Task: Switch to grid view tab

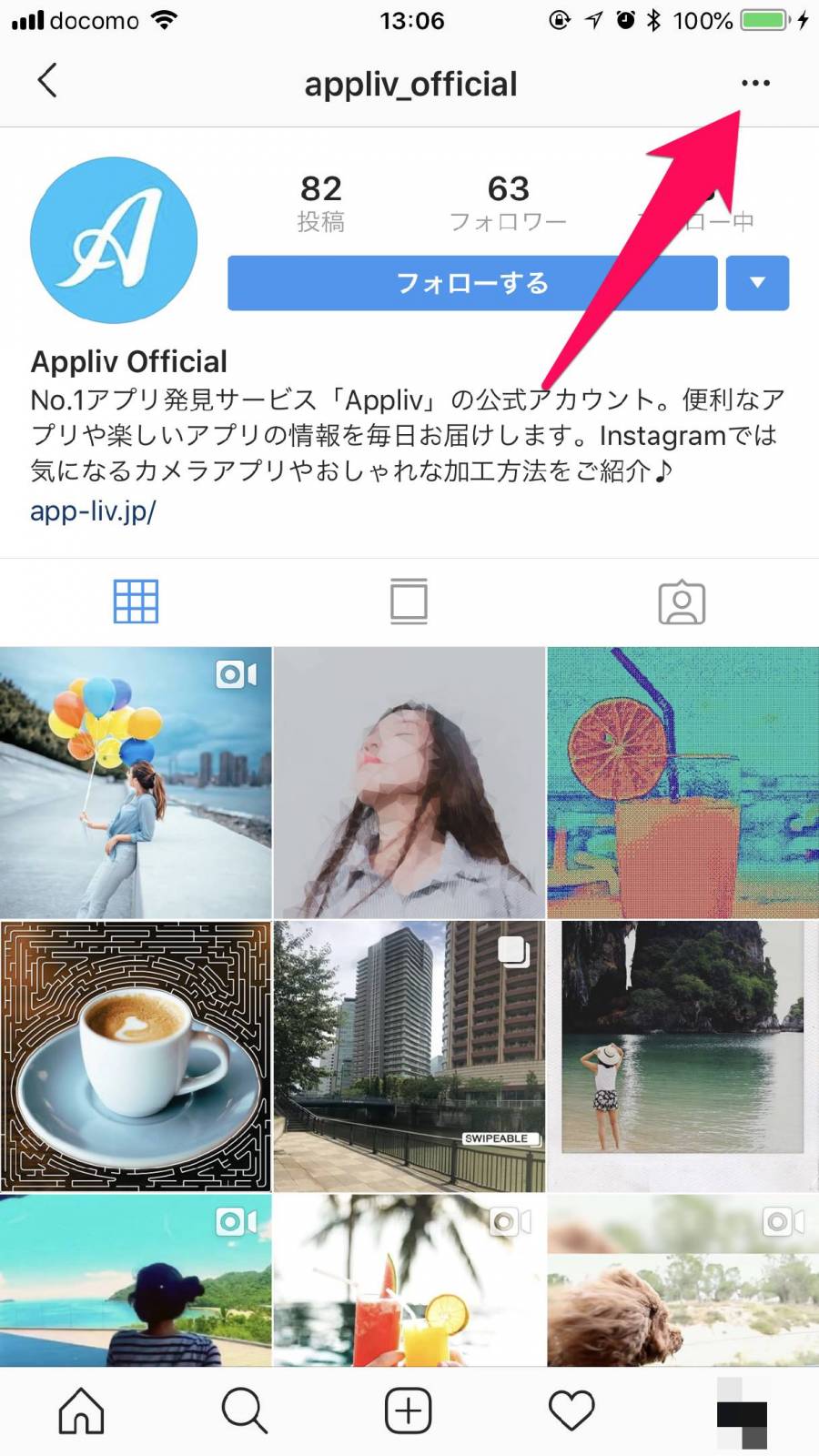Action: click(x=136, y=602)
